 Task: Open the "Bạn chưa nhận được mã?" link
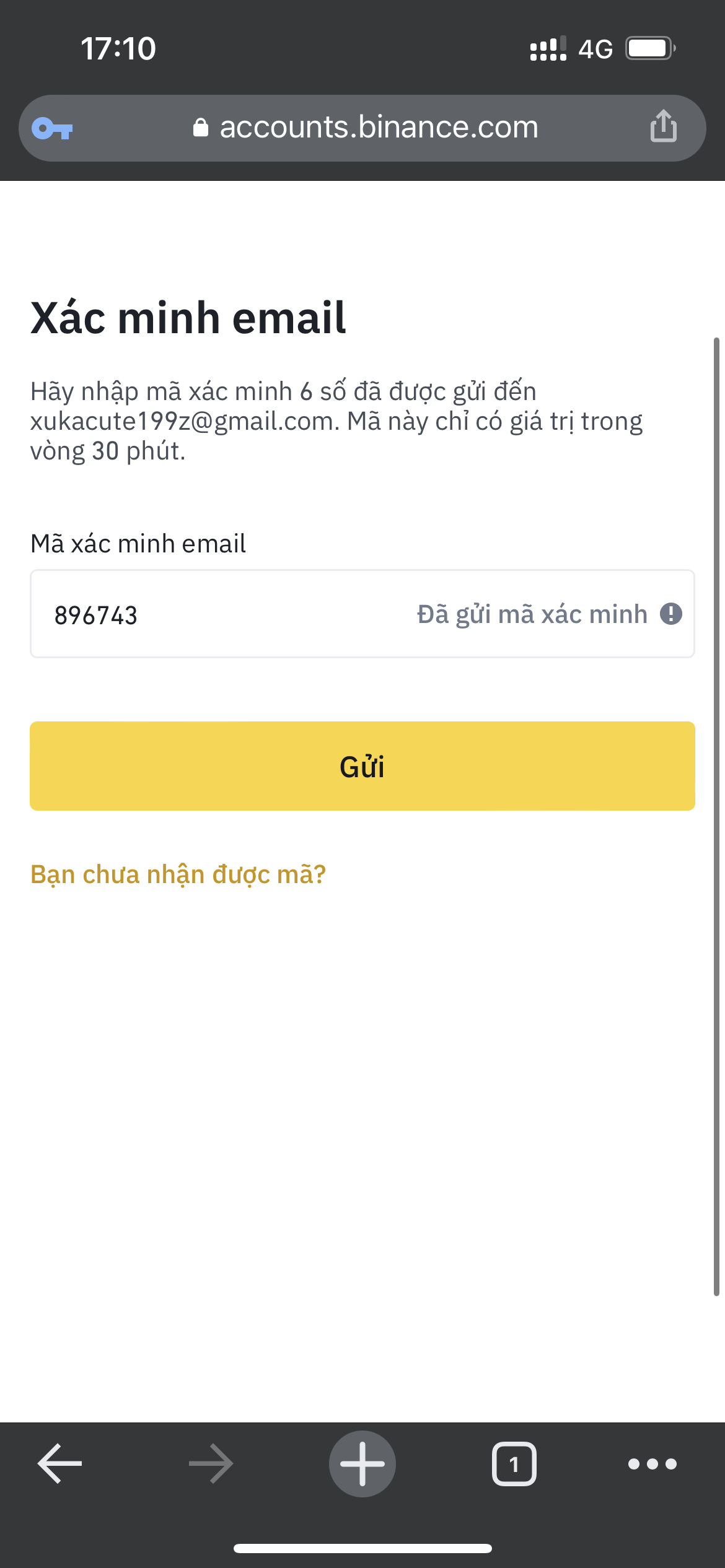pyautogui.click(x=178, y=874)
